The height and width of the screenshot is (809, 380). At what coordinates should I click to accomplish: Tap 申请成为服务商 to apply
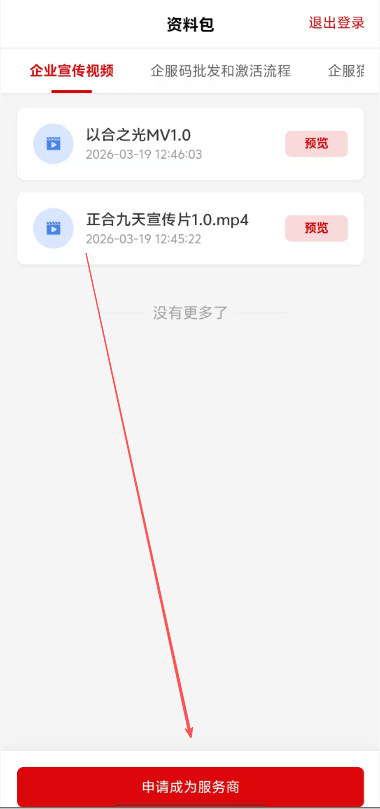(x=190, y=787)
